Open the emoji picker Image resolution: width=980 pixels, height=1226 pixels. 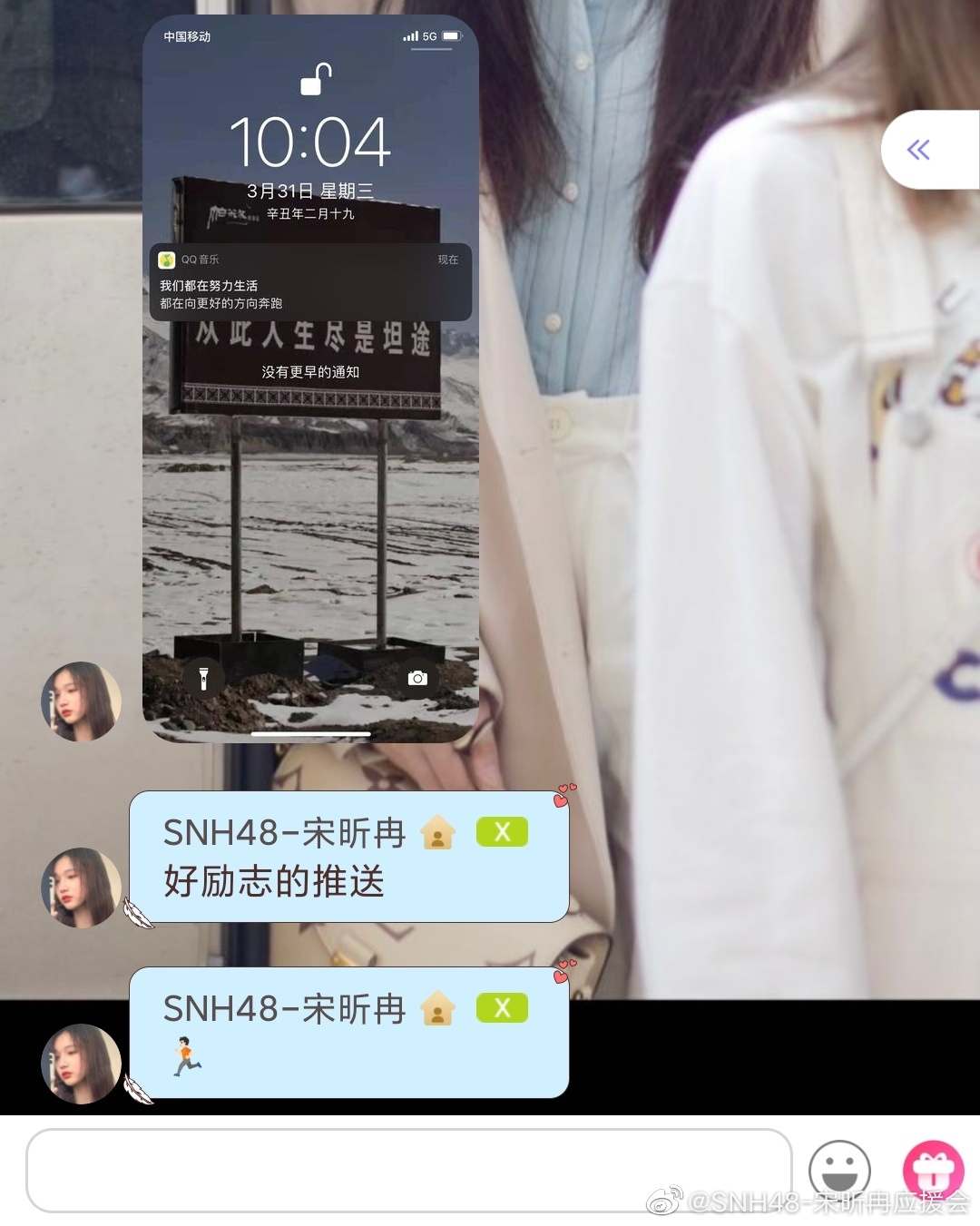[839, 1170]
